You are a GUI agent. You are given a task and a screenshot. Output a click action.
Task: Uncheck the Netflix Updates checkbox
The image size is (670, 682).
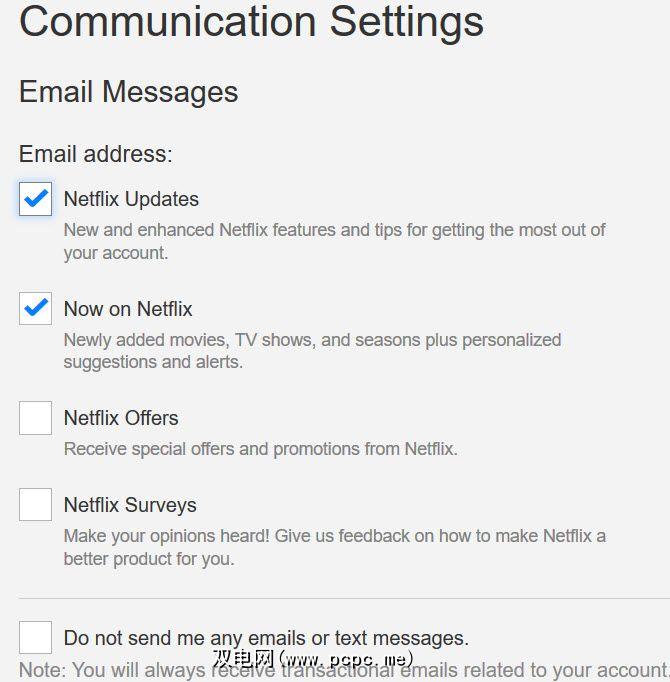pyautogui.click(x=36, y=199)
